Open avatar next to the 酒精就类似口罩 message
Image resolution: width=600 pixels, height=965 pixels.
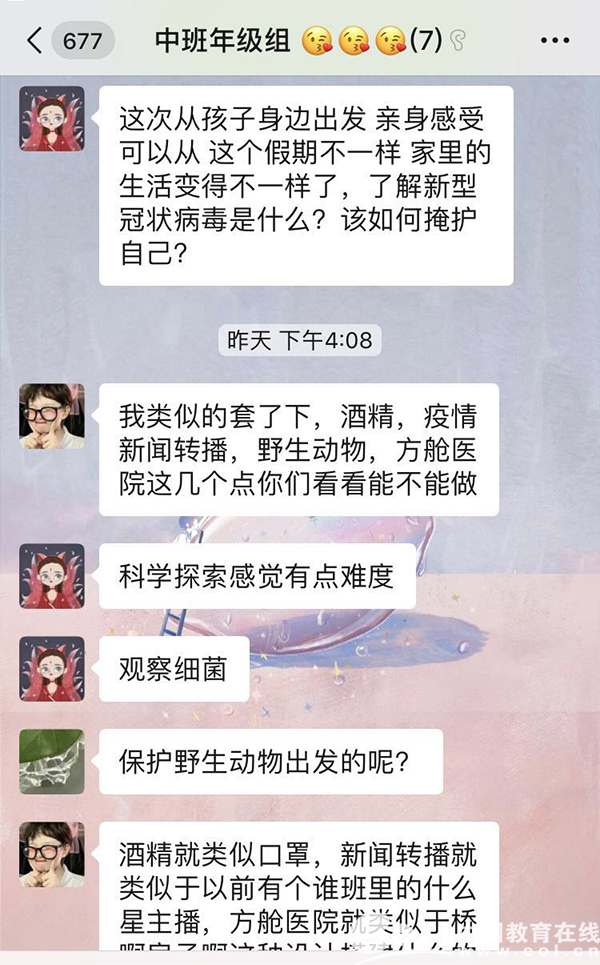click(51, 854)
